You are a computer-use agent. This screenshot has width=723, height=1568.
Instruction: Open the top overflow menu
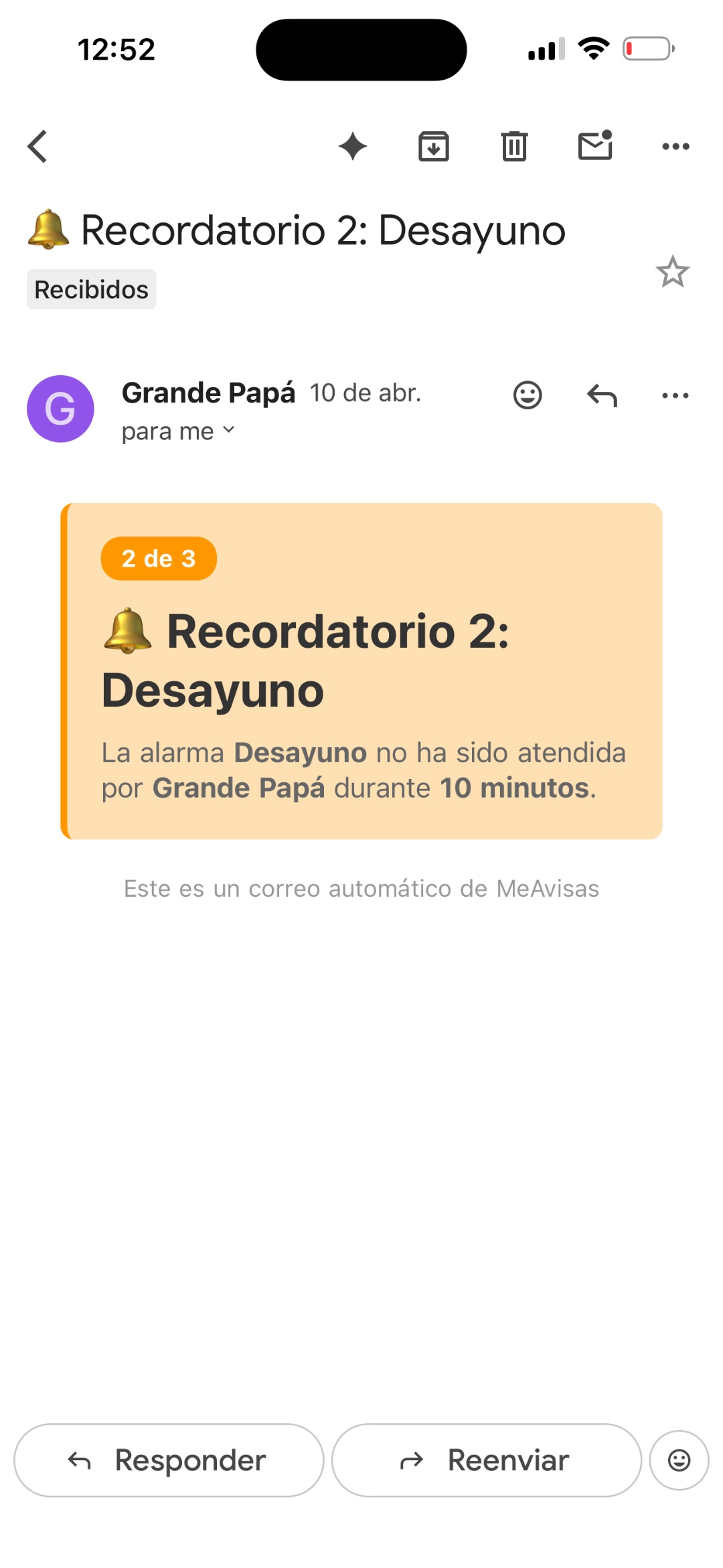[x=675, y=146]
